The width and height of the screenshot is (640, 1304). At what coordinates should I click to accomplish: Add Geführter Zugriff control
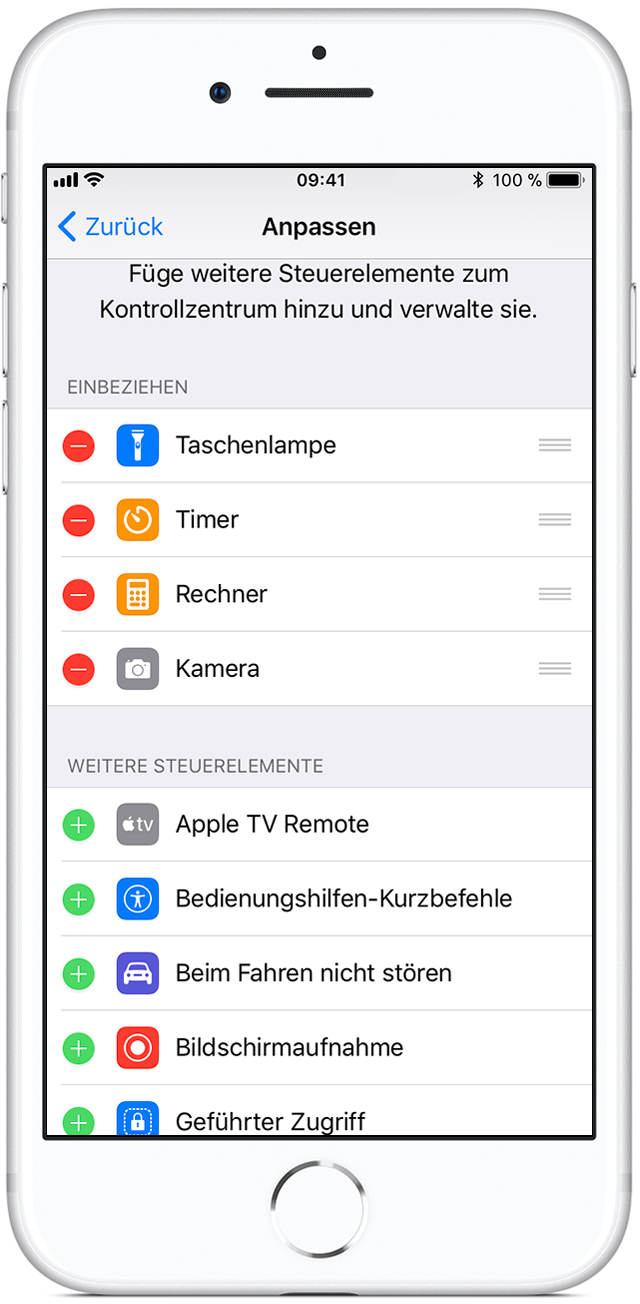79,1121
